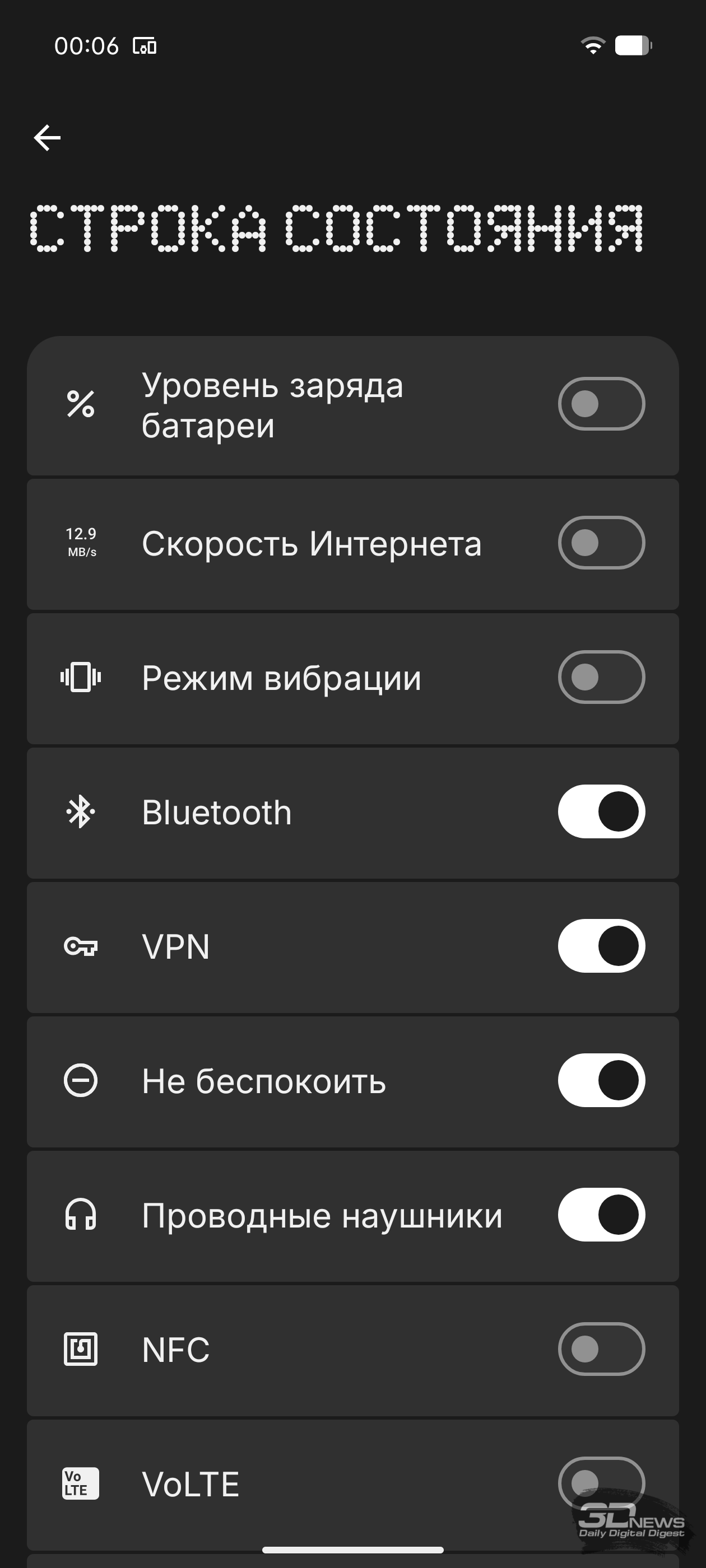Enable the NFC status icon
706x1568 pixels.
[x=601, y=1349]
